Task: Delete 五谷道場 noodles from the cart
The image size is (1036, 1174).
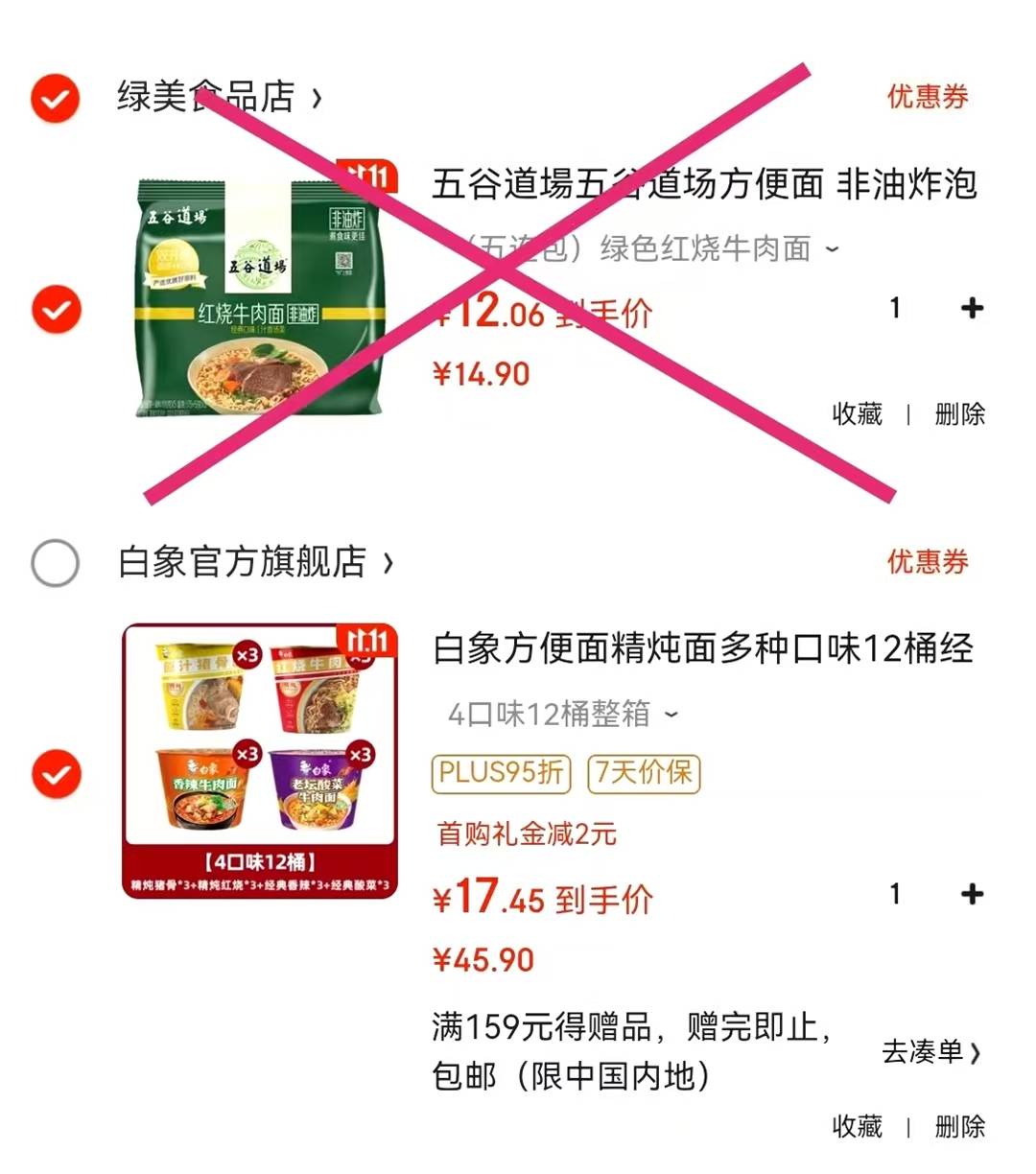Action: click(959, 414)
